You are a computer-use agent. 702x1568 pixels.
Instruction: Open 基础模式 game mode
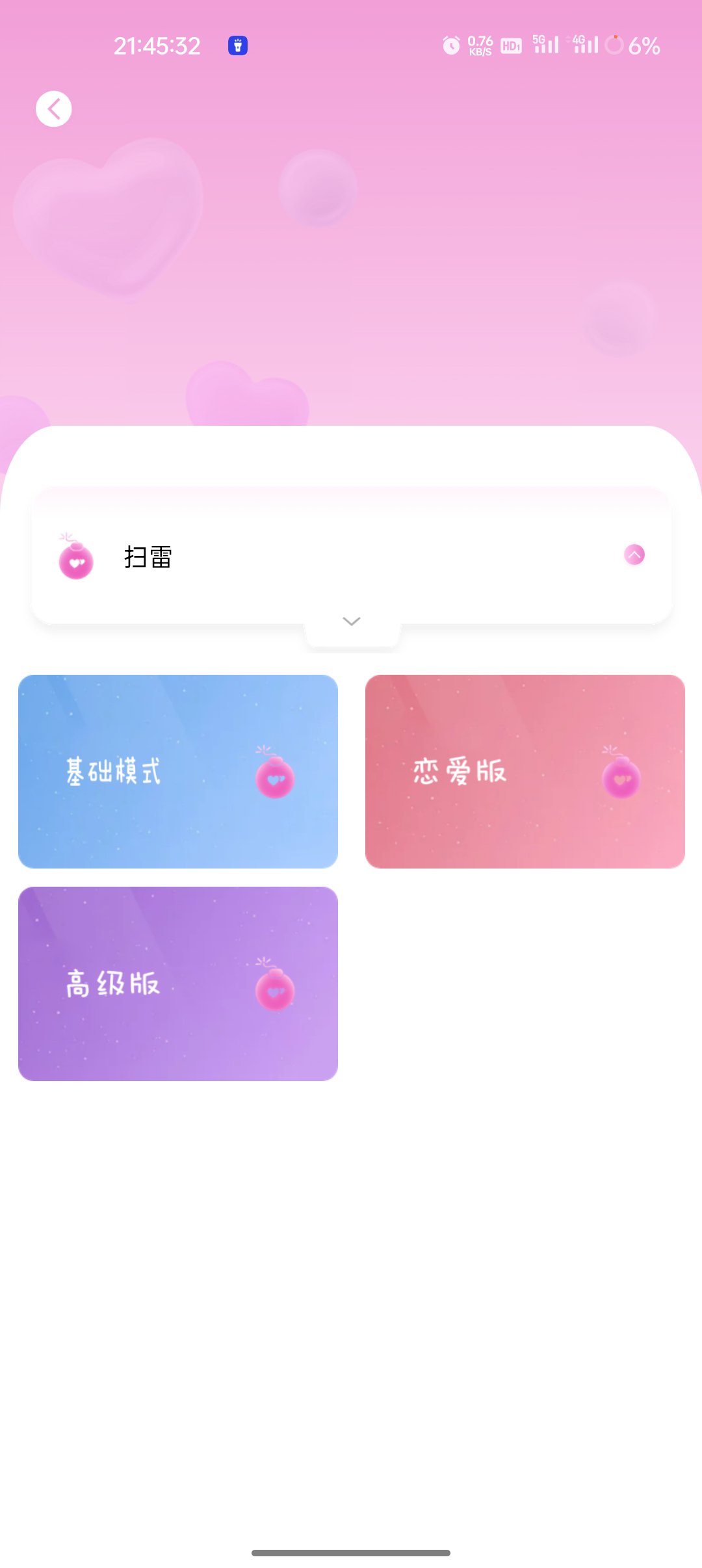point(177,771)
